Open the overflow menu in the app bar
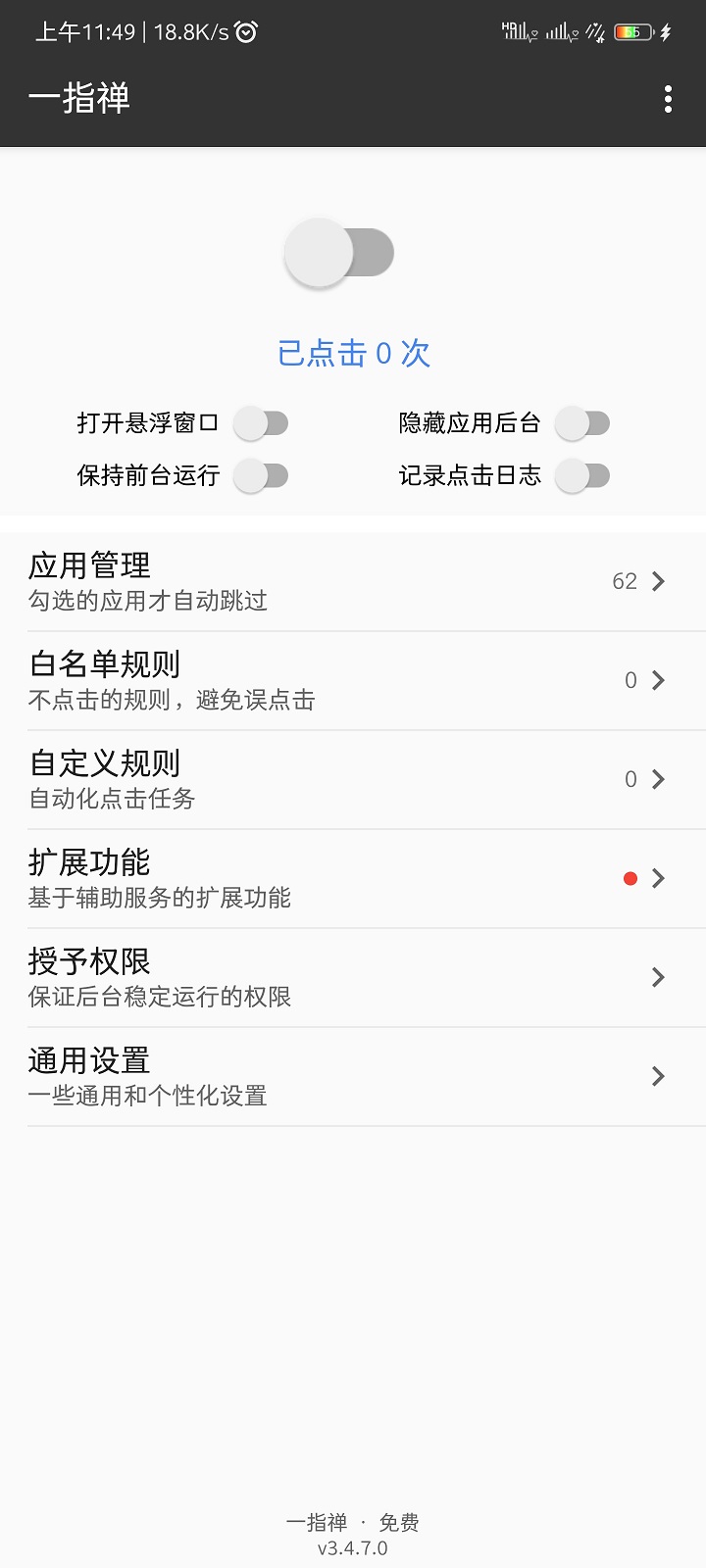706x1568 pixels. click(x=668, y=99)
